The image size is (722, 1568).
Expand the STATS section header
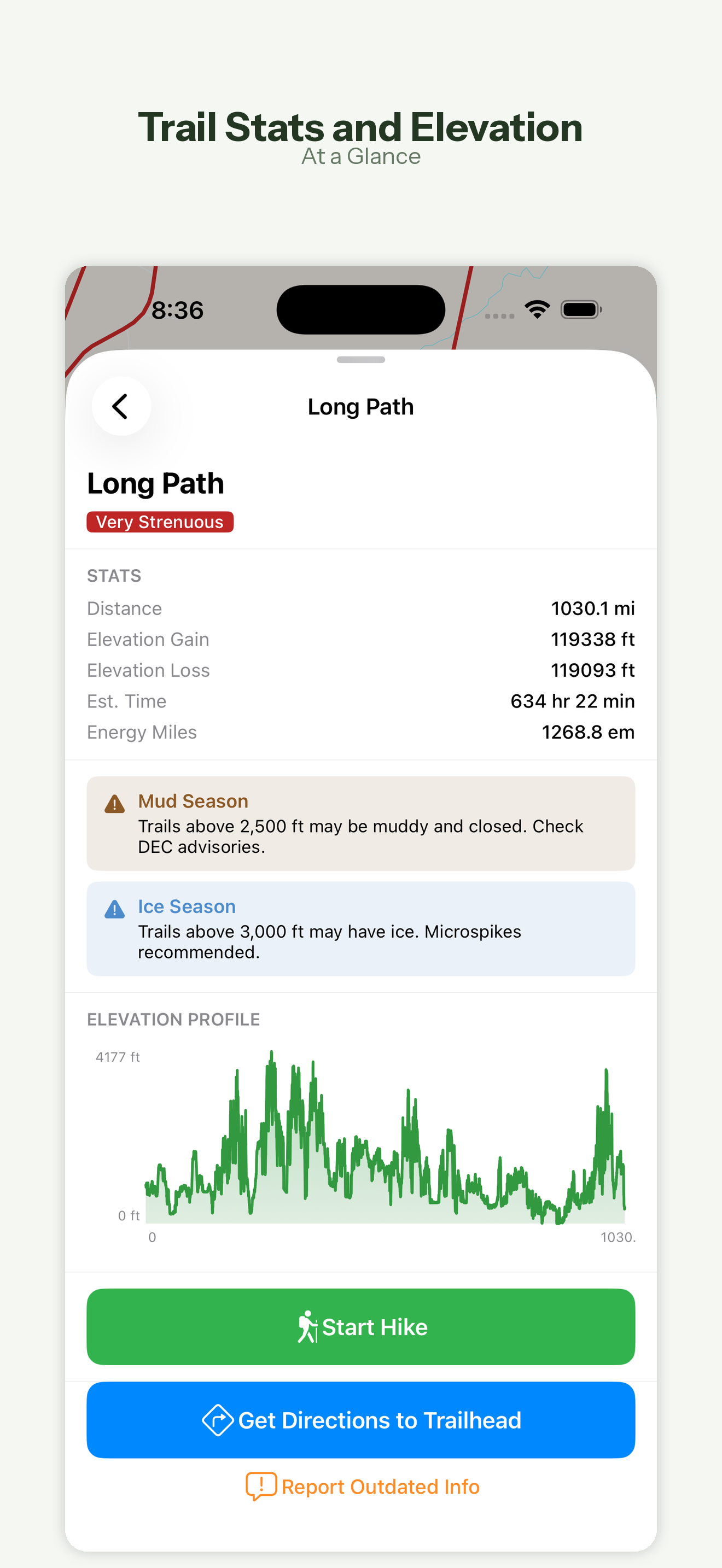(114, 575)
